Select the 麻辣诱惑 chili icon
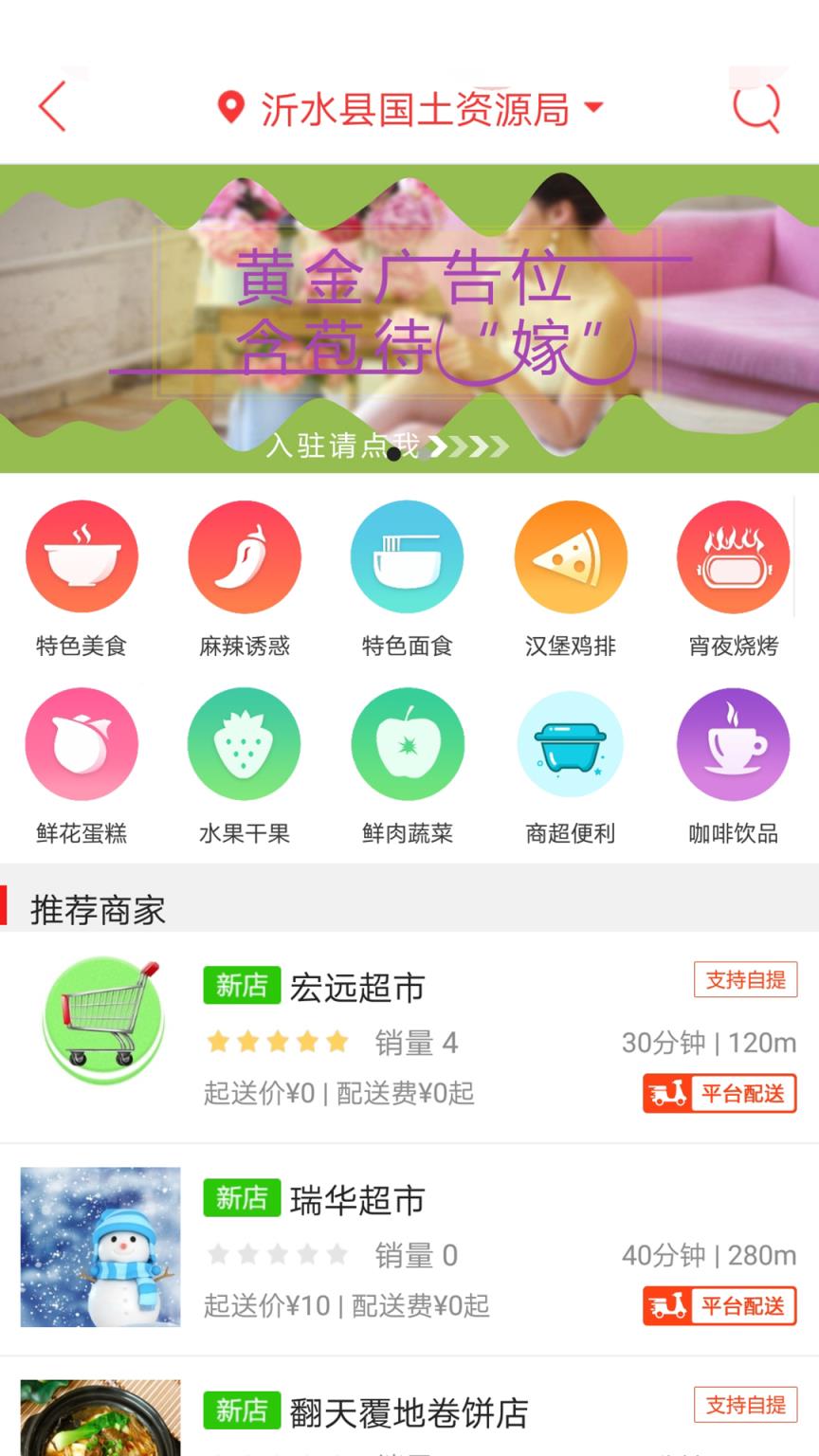The width and height of the screenshot is (819, 1456). pos(245,556)
